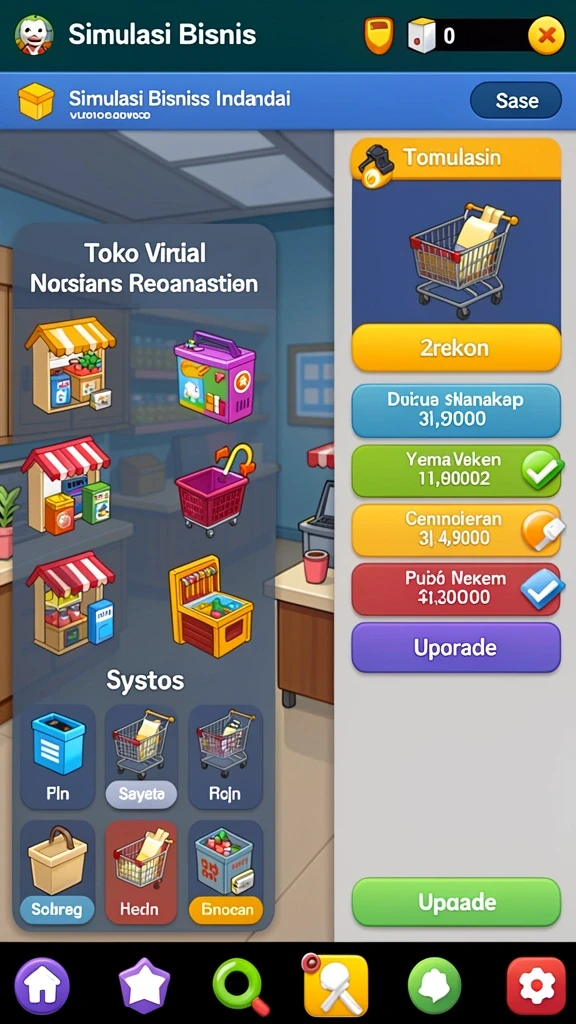
Task: Choose the Cennoieran 31 4,9000 option
Action: click(x=456, y=530)
